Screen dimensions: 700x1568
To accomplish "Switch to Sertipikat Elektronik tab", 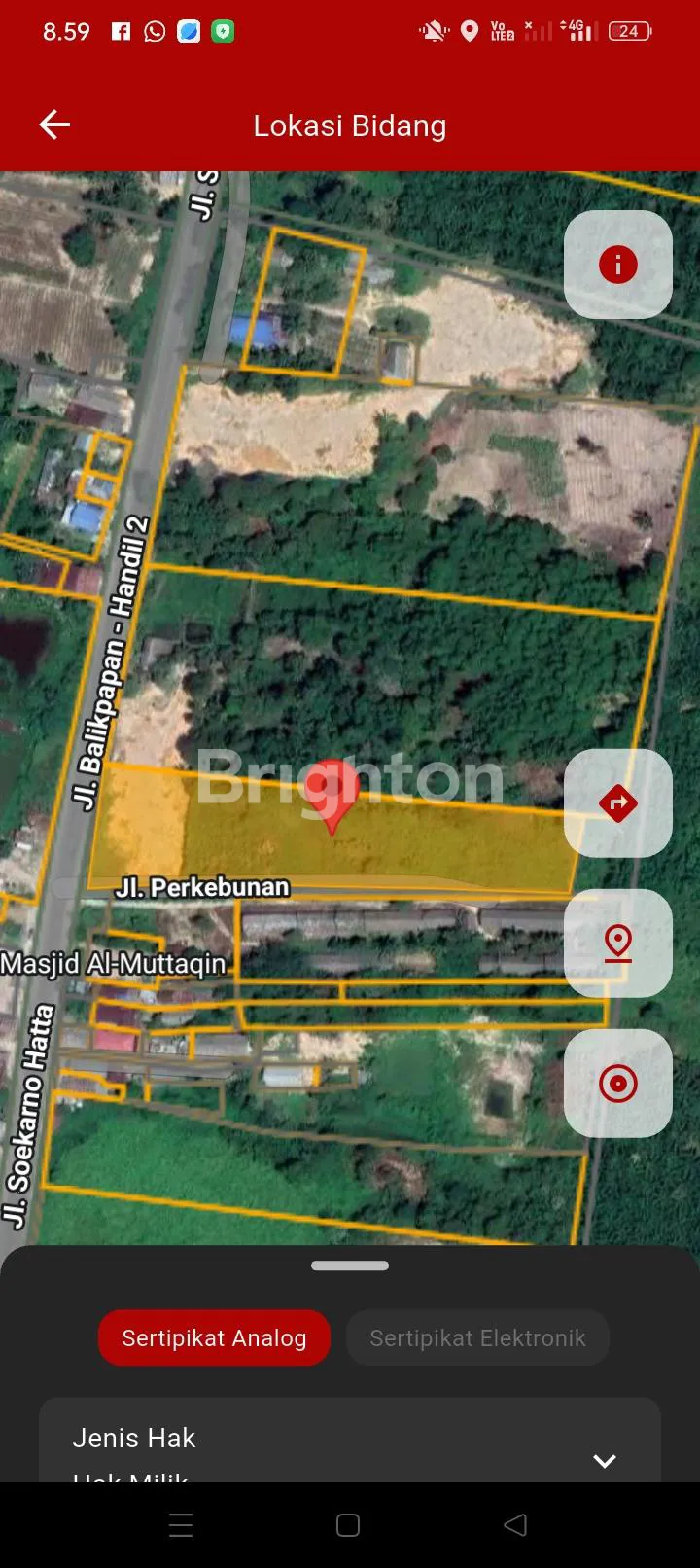I will (x=477, y=1337).
